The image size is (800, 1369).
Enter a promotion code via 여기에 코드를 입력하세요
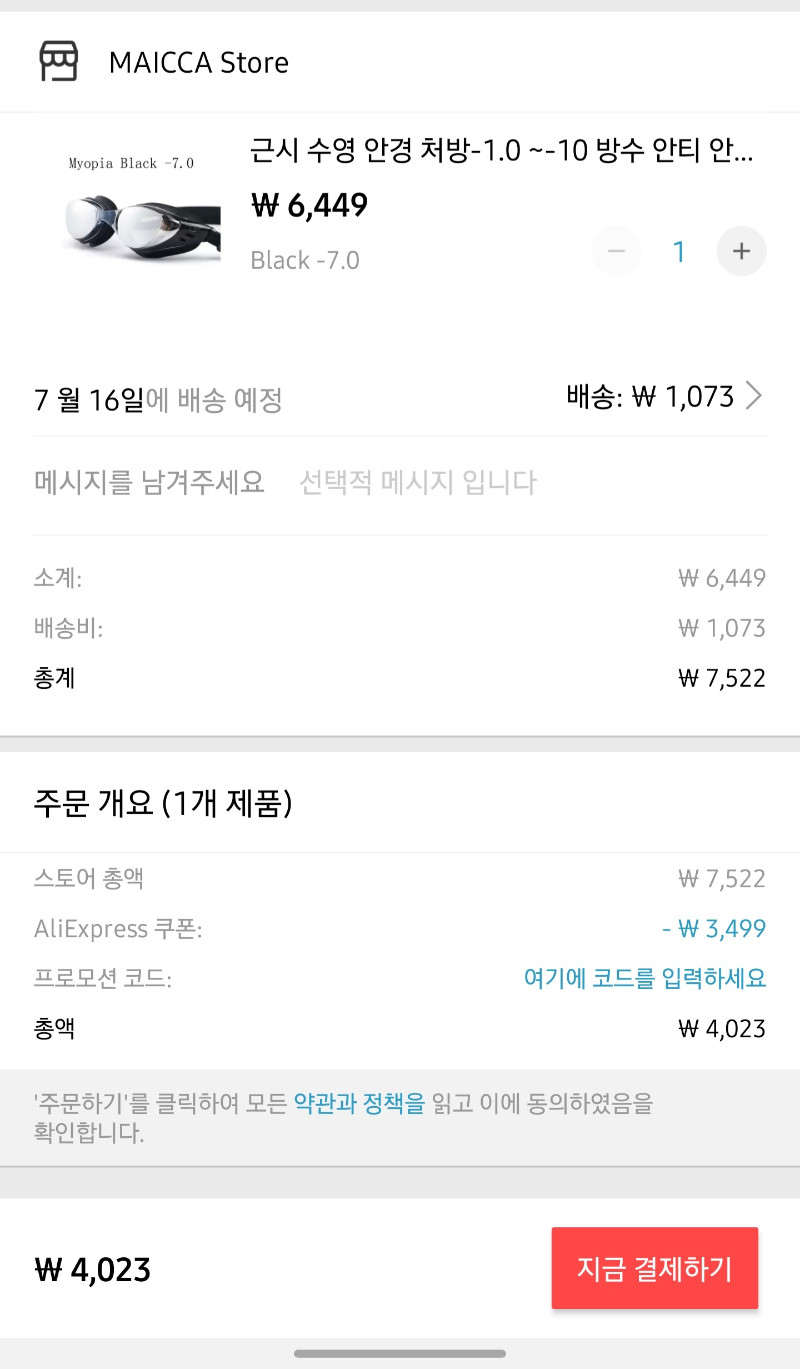(x=645, y=978)
